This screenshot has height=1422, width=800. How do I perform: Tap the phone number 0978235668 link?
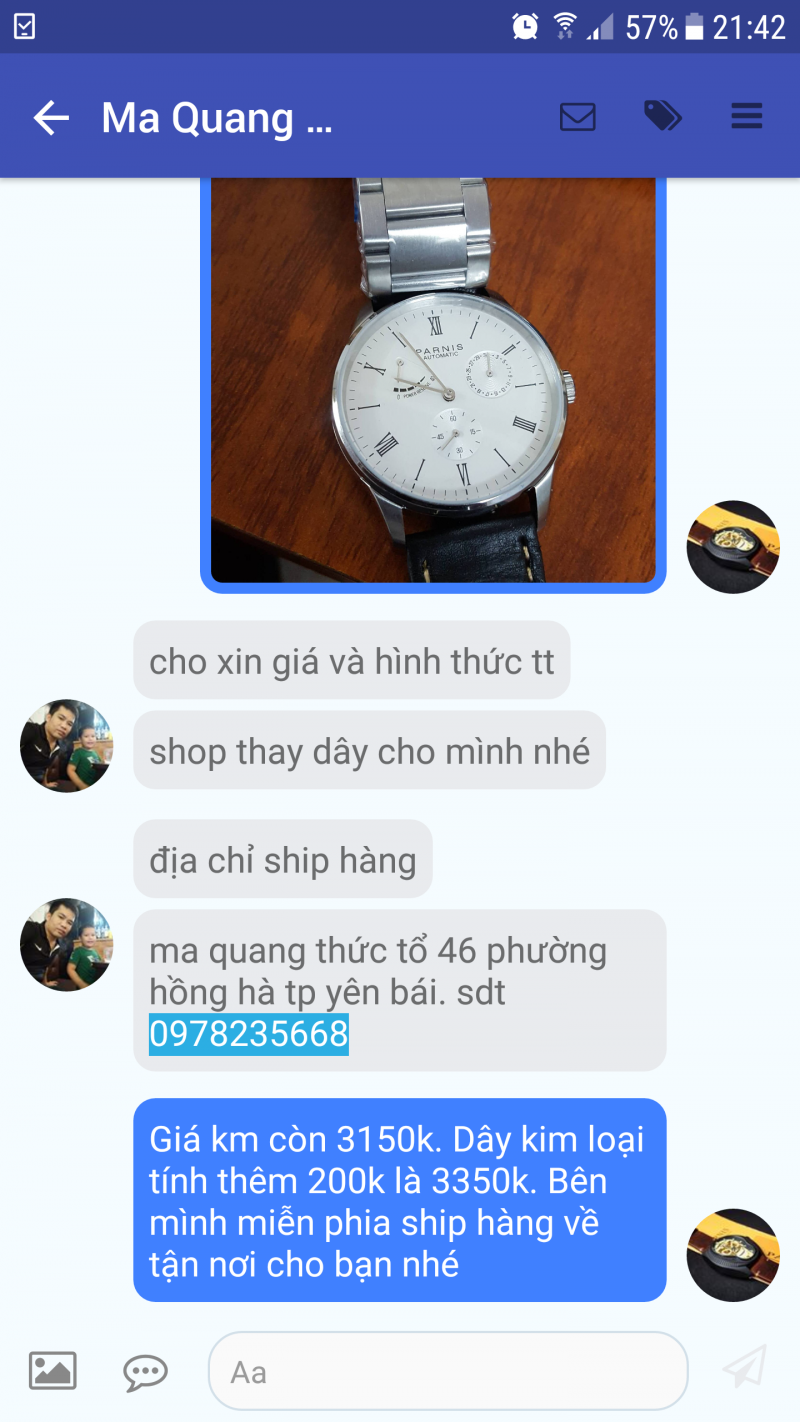[x=249, y=1034]
